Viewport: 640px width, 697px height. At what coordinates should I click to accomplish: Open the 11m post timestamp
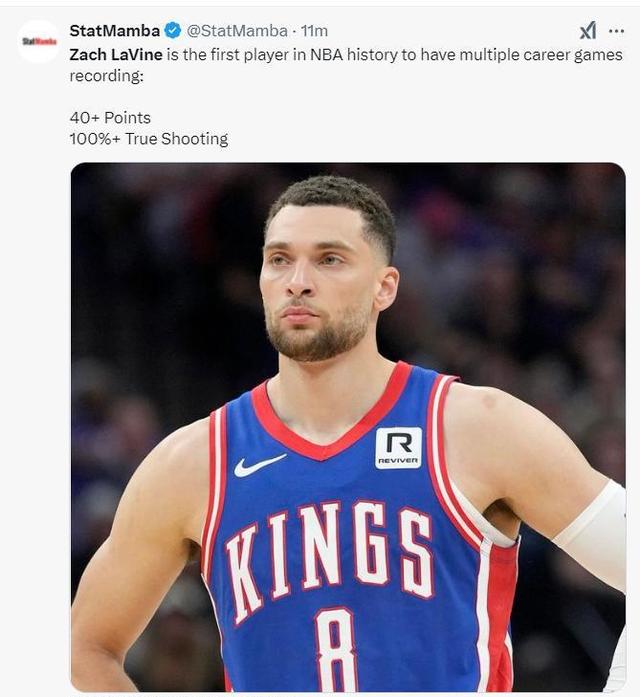point(314,31)
